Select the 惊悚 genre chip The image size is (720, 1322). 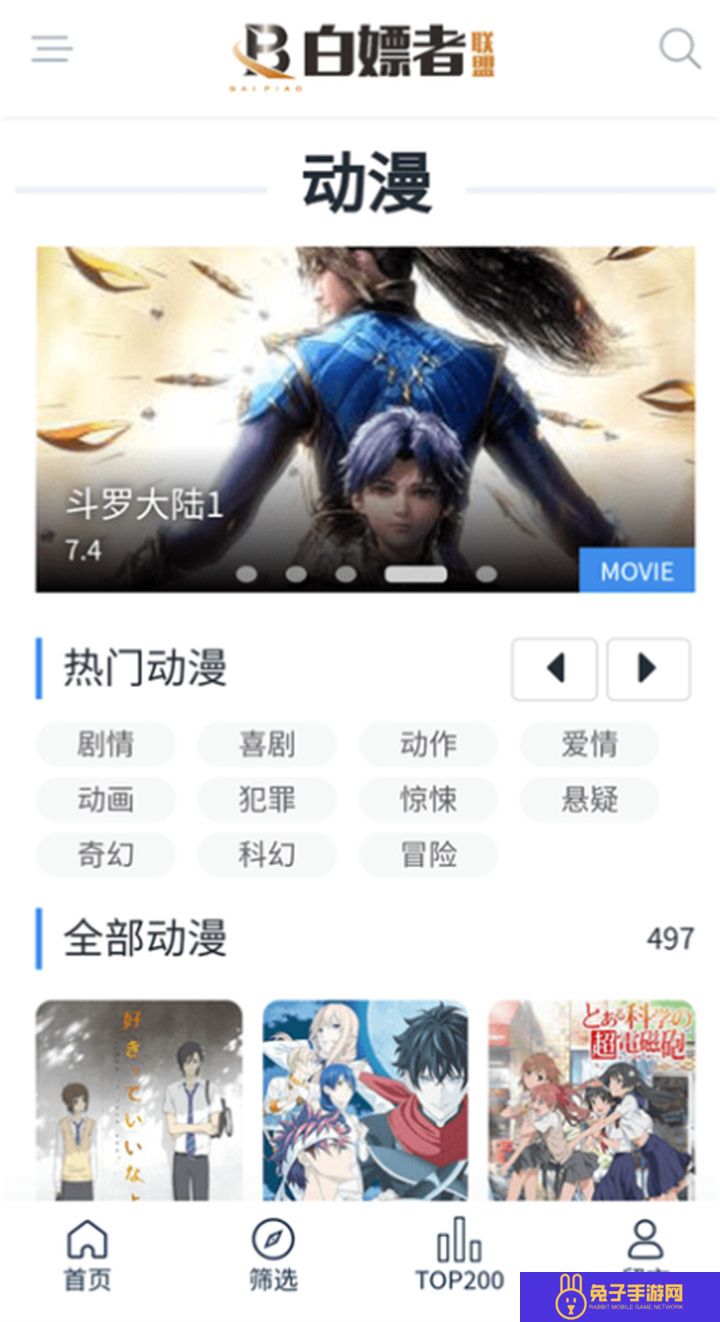(428, 800)
